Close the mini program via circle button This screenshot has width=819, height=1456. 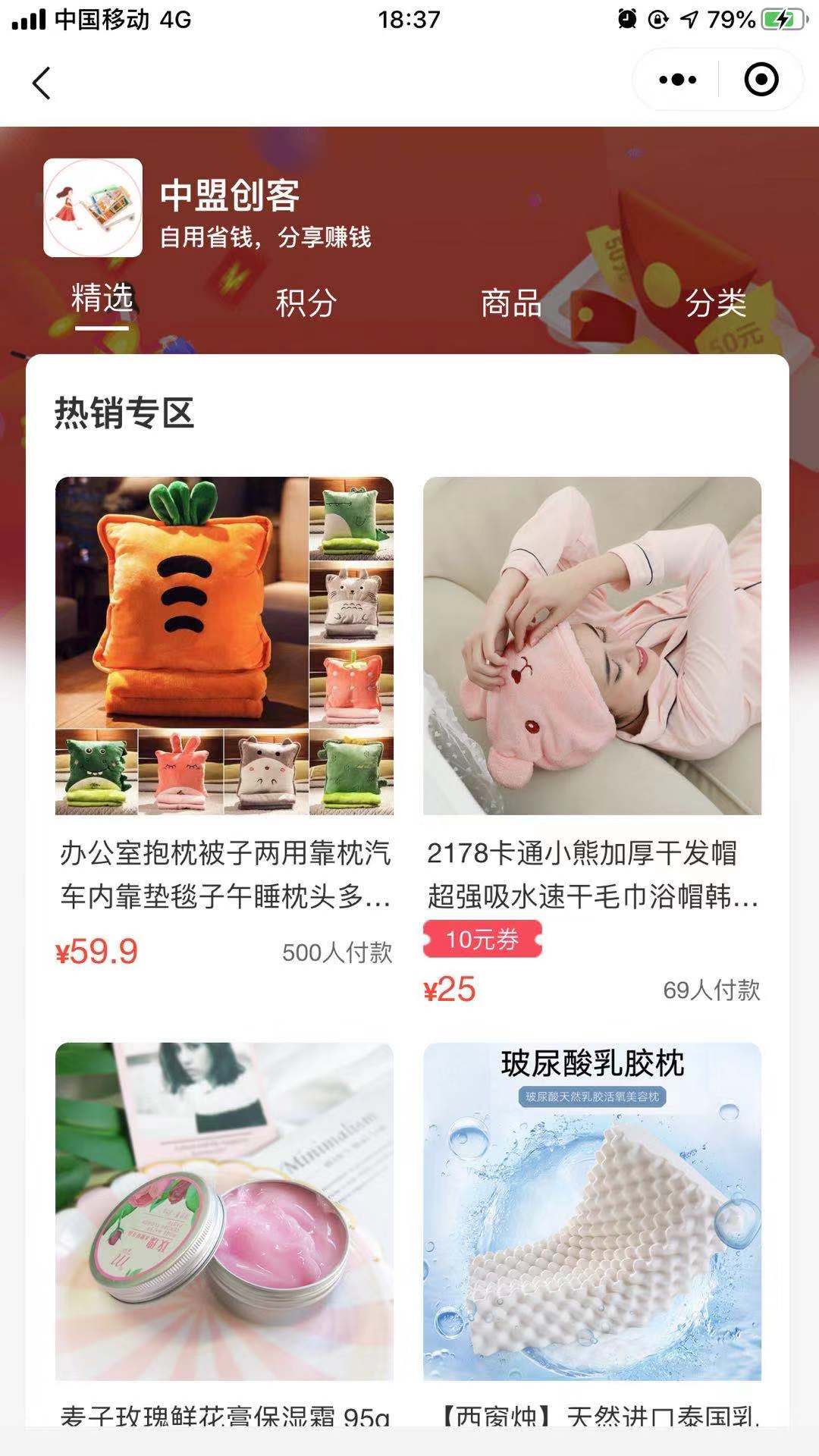761,80
